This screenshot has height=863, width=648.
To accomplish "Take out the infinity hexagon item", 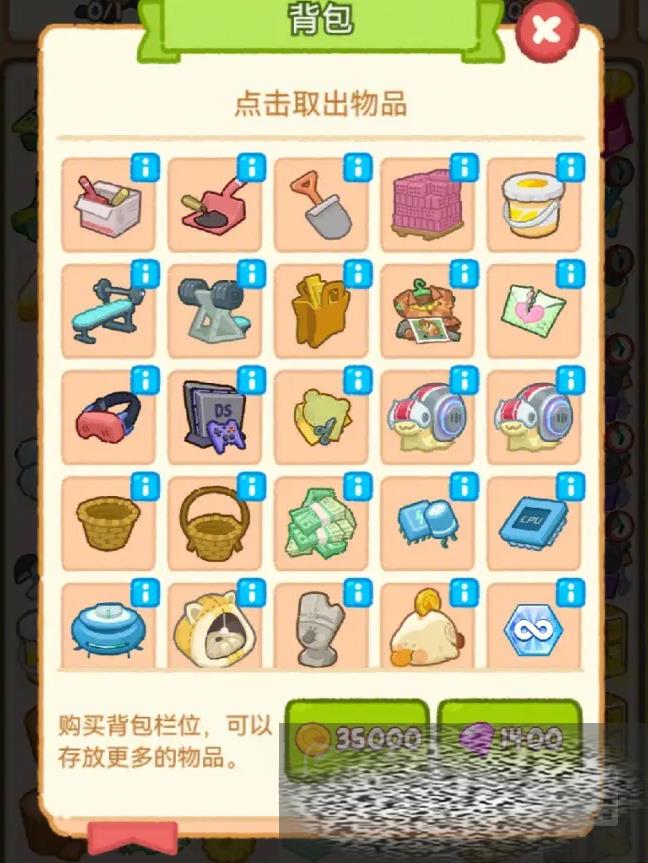I will (x=533, y=628).
